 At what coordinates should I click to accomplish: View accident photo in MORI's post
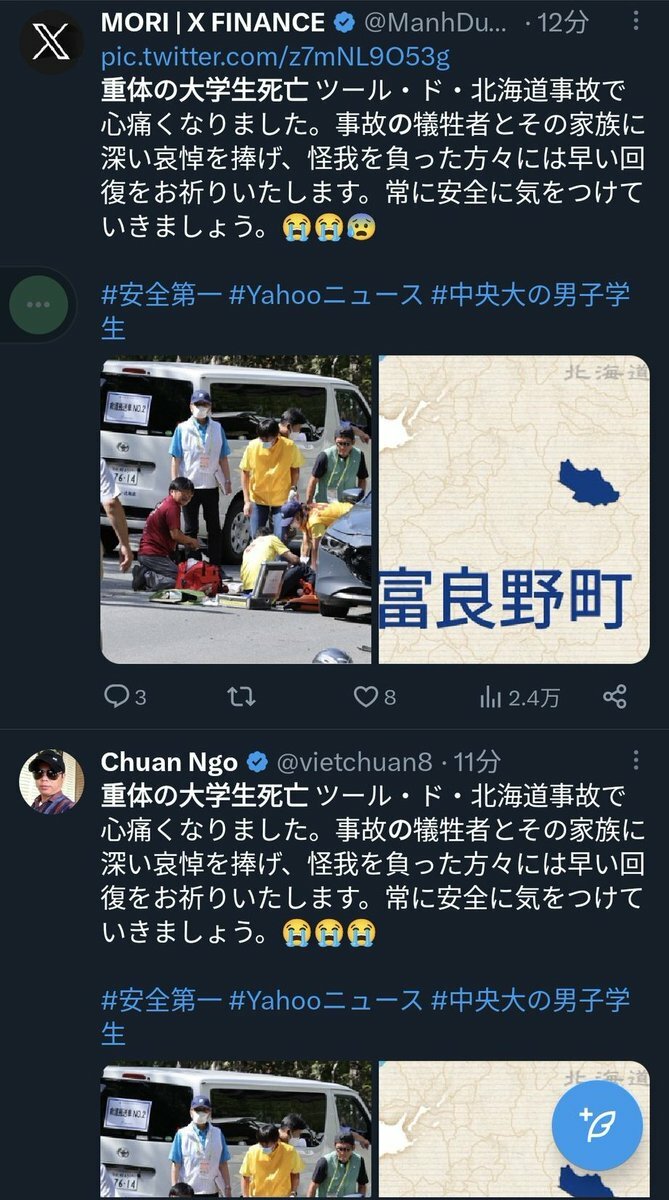236,509
